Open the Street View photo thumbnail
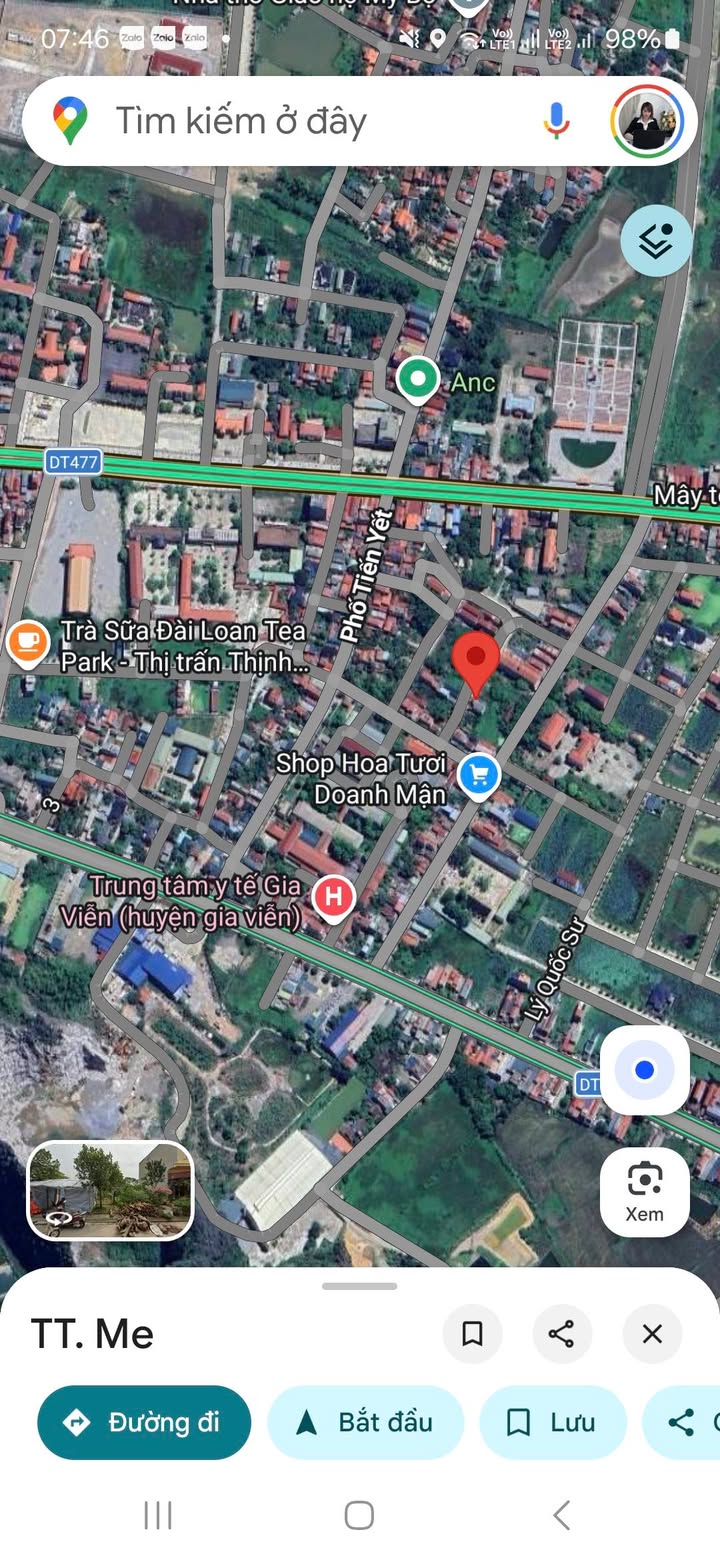The width and height of the screenshot is (720, 1560). [x=110, y=1191]
